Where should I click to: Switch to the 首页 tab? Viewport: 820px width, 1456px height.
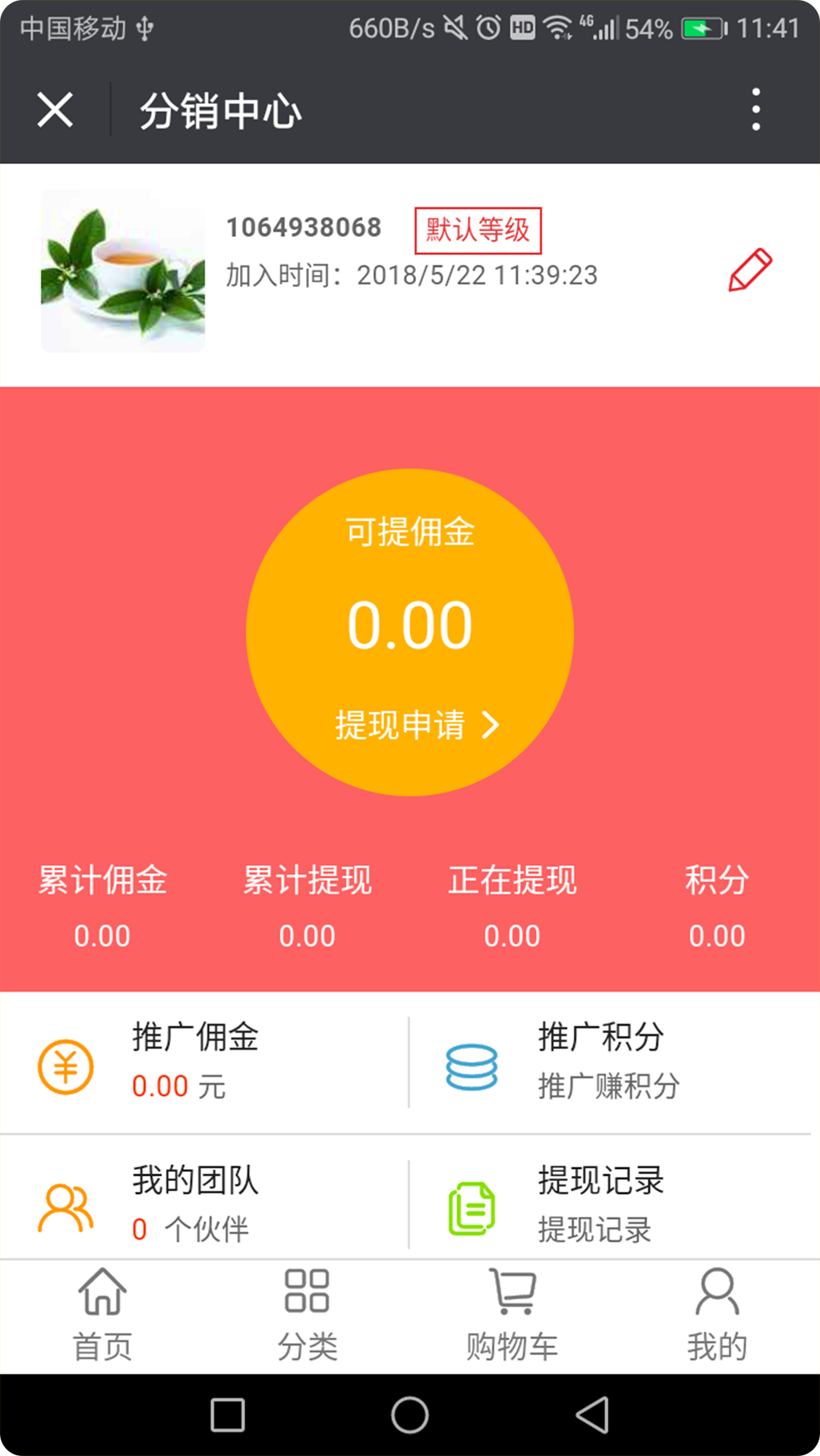pos(102,1315)
